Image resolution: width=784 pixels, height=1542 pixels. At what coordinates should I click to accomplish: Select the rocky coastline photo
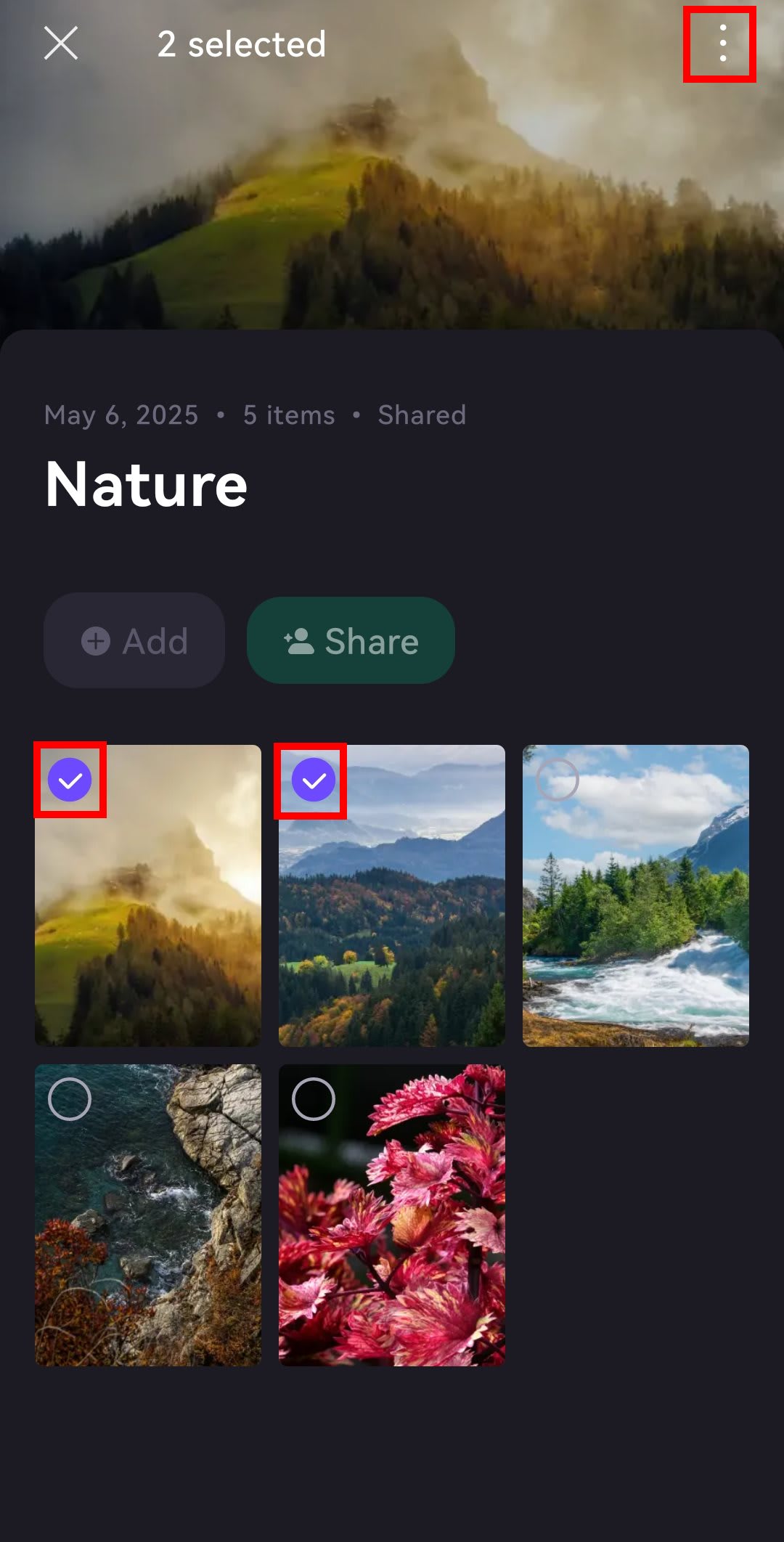click(70, 1099)
